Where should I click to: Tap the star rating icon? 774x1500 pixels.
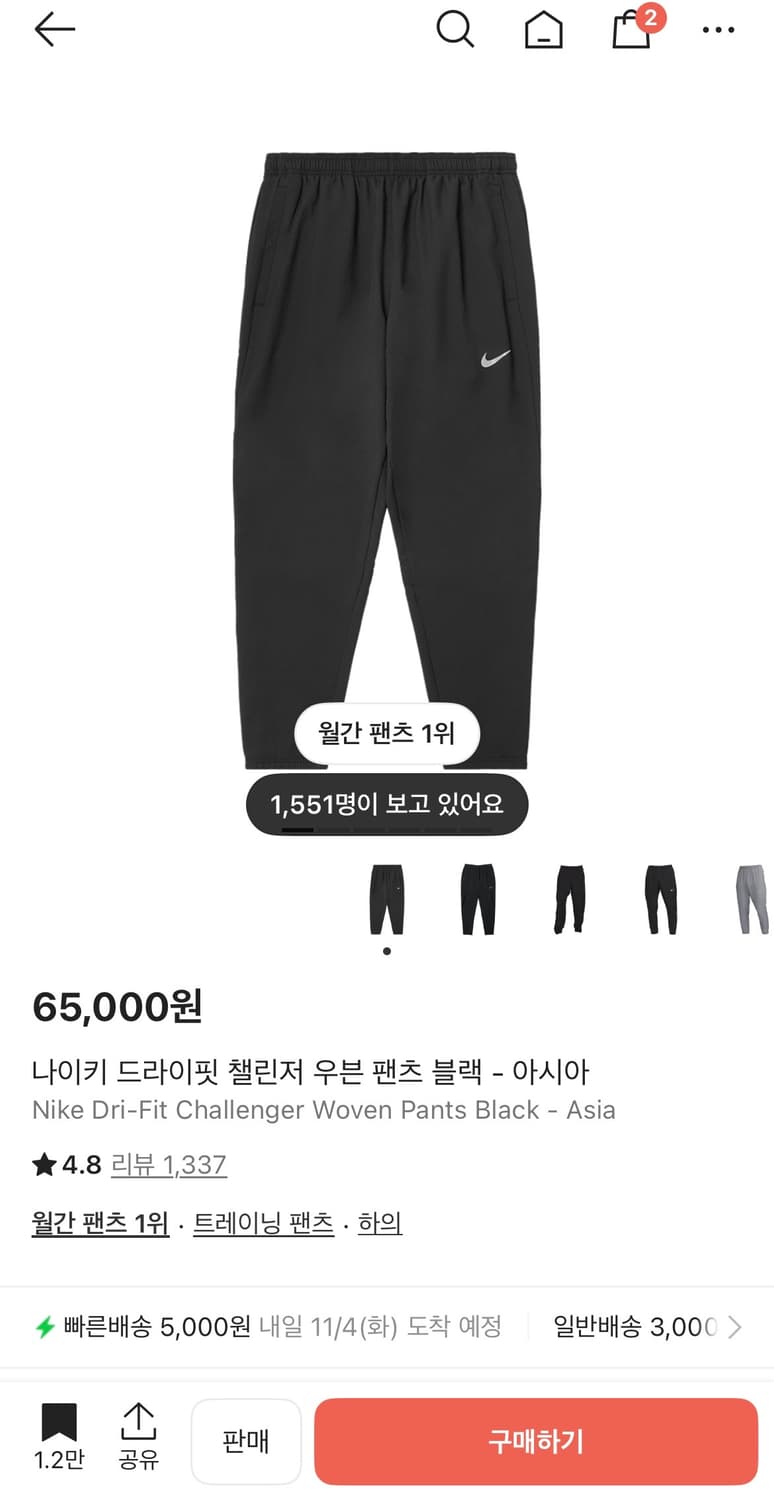click(x=44, y=1164)
